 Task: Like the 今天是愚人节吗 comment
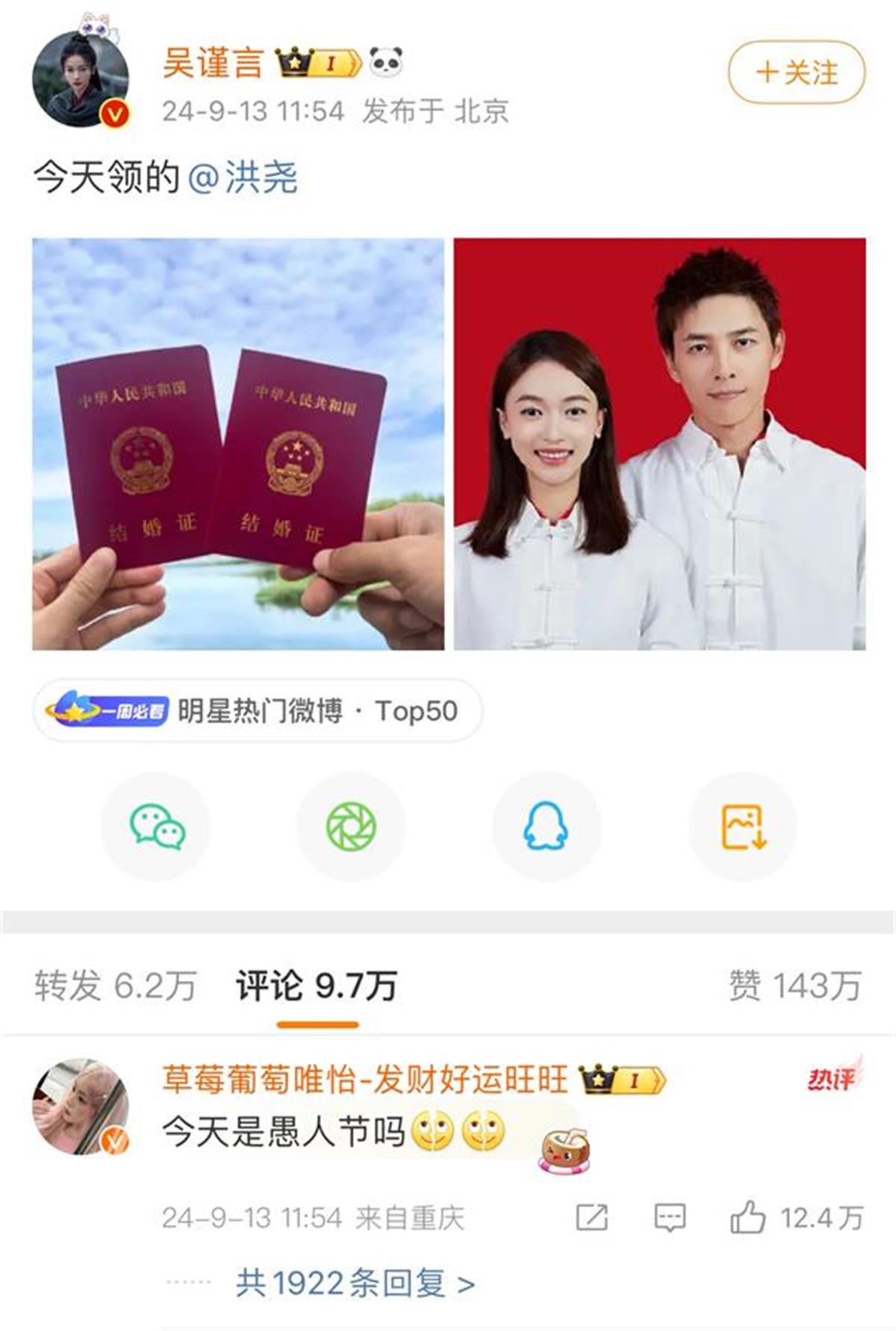pyautogui.click(x=748, y=1218)
